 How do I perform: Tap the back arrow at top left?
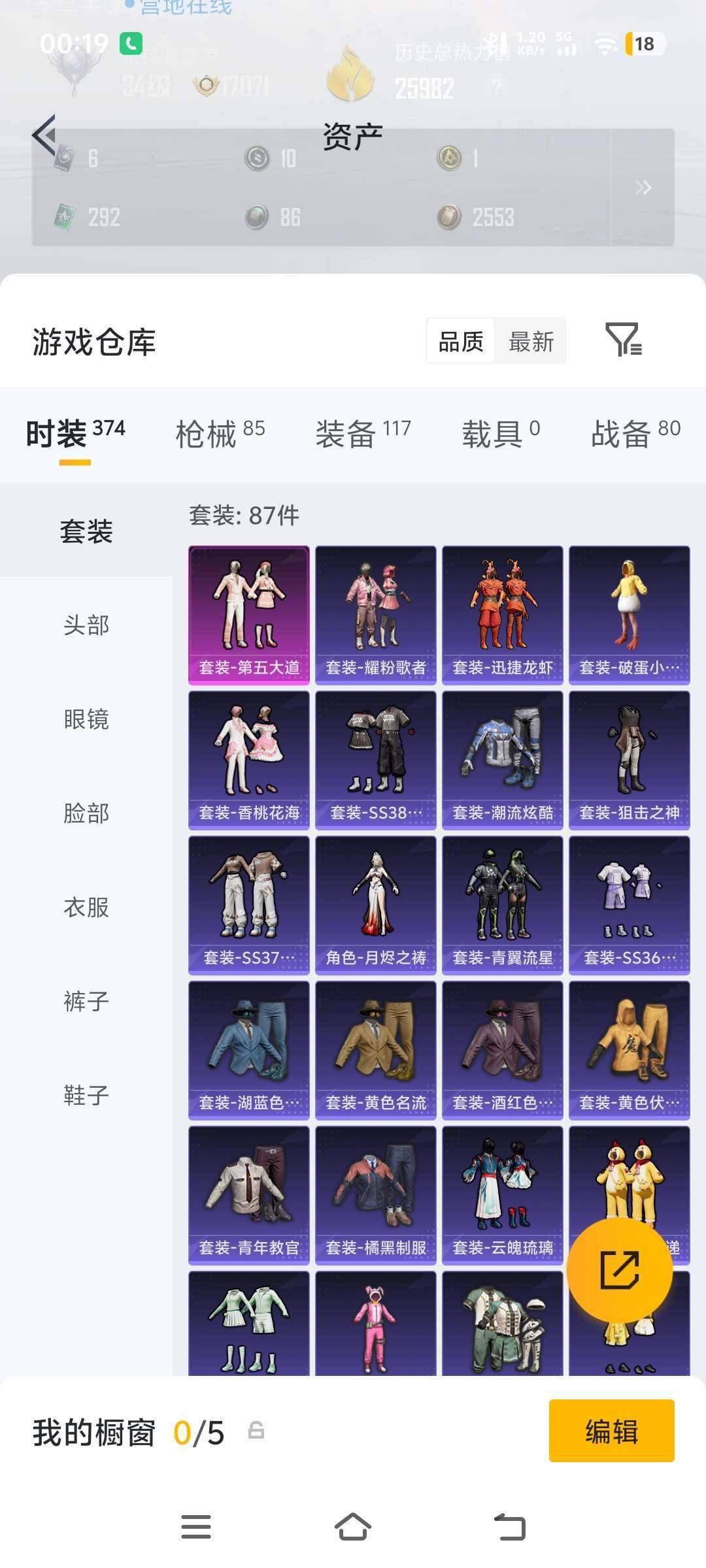click(x=43, y=136)
